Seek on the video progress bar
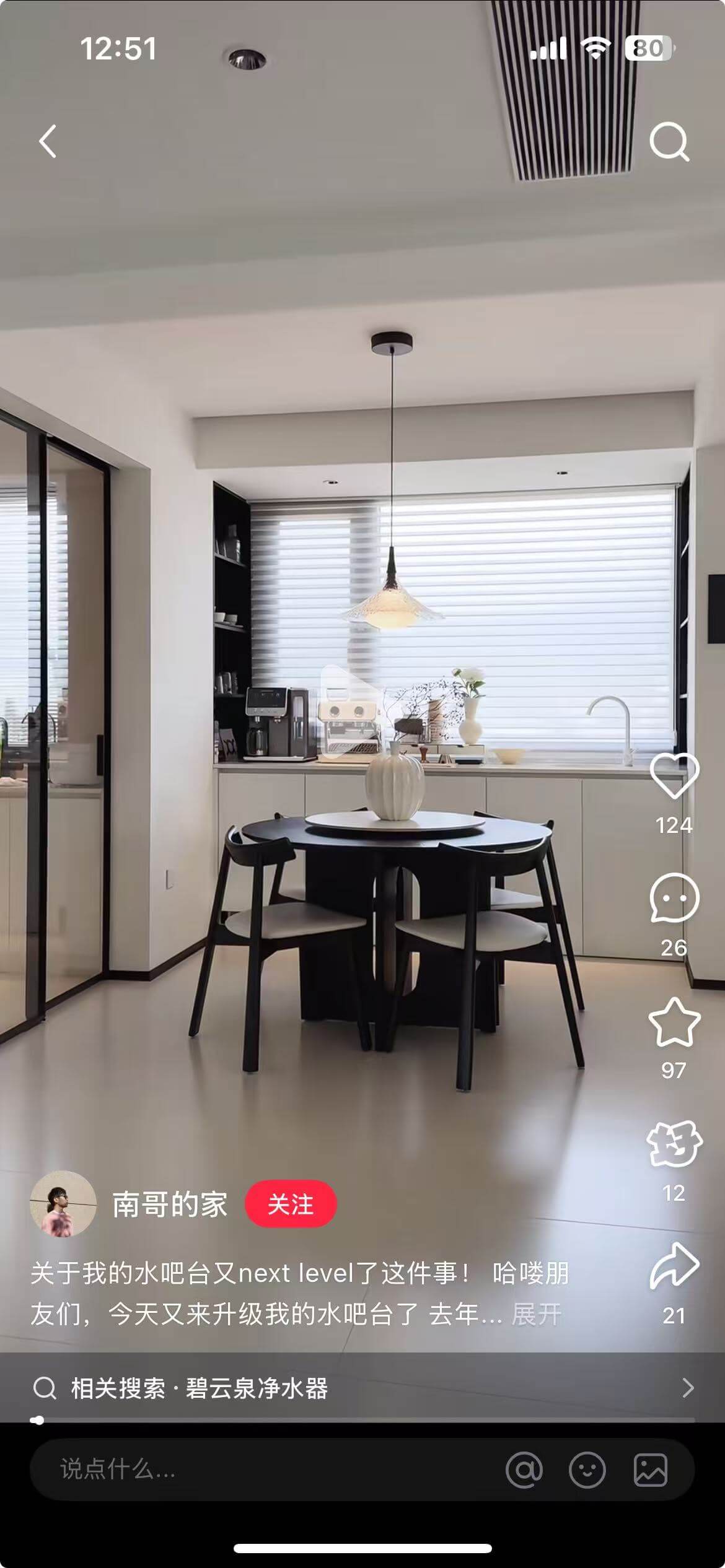The image size is (725, 1568). [x=362, y=1420]
